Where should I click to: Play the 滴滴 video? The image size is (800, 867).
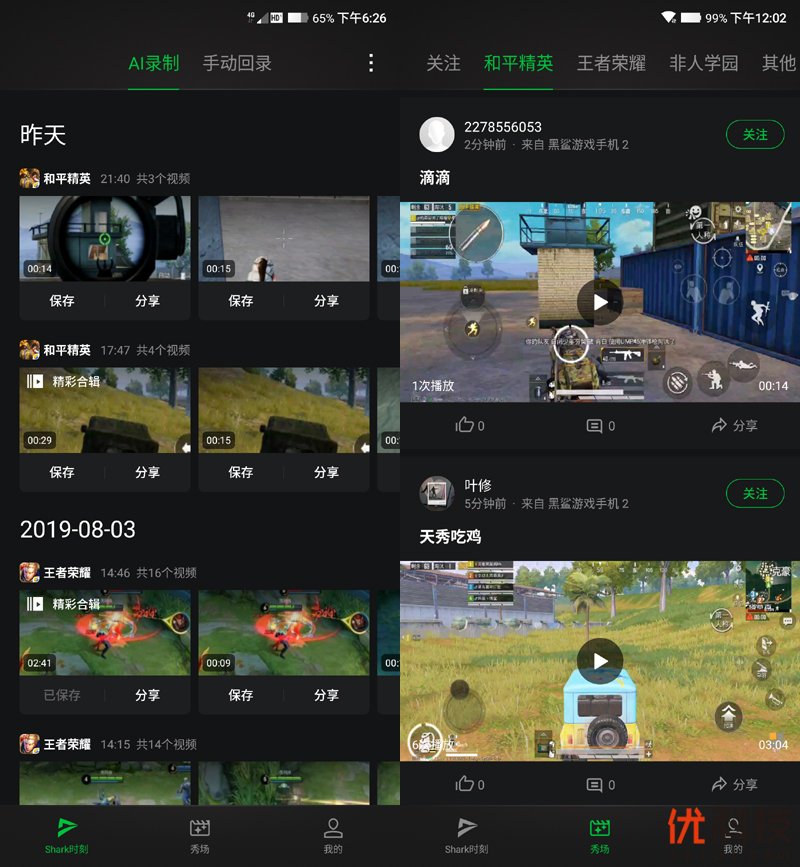point(600,302)
